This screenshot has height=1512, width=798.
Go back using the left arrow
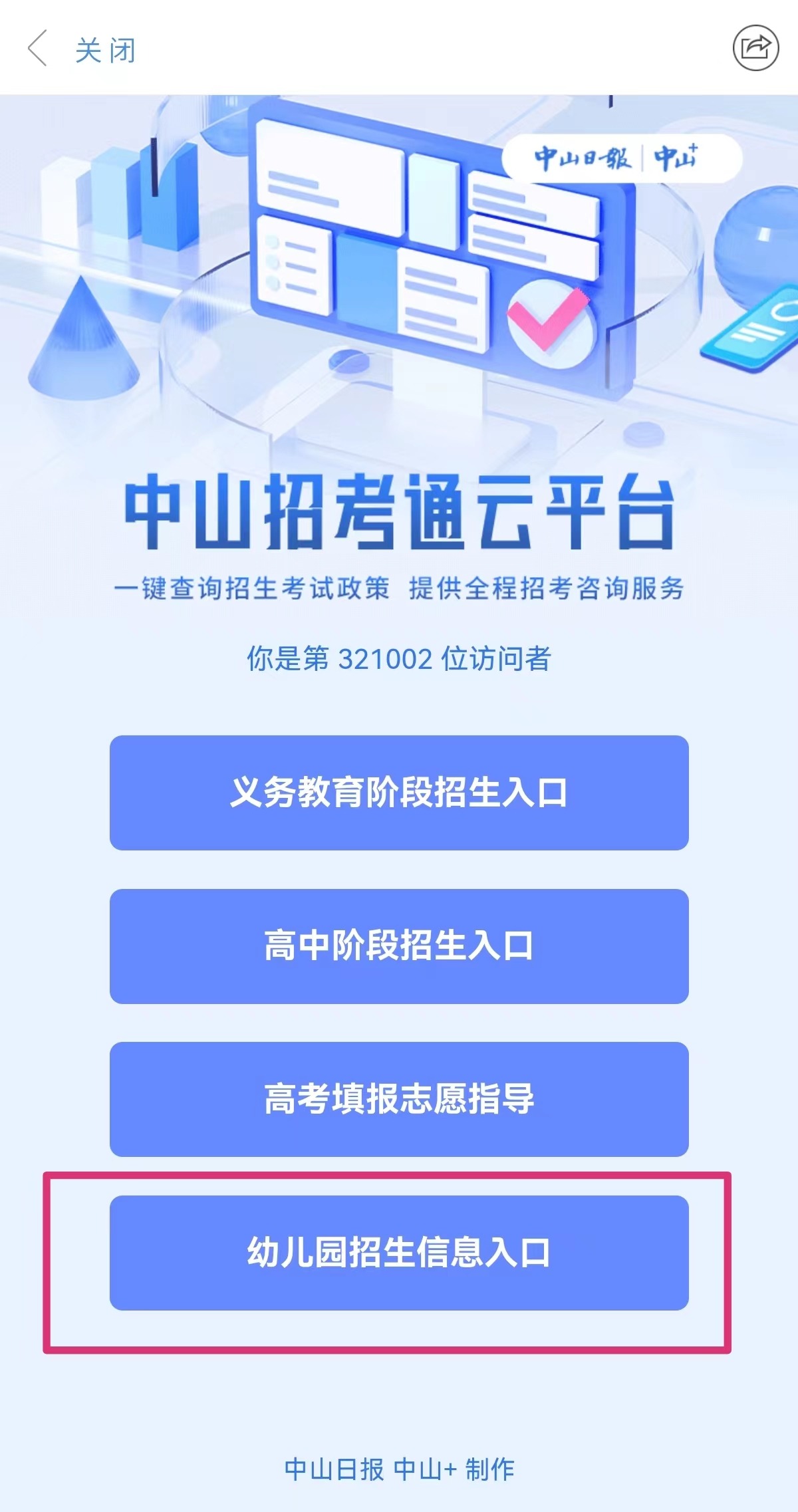click(38, 48)
